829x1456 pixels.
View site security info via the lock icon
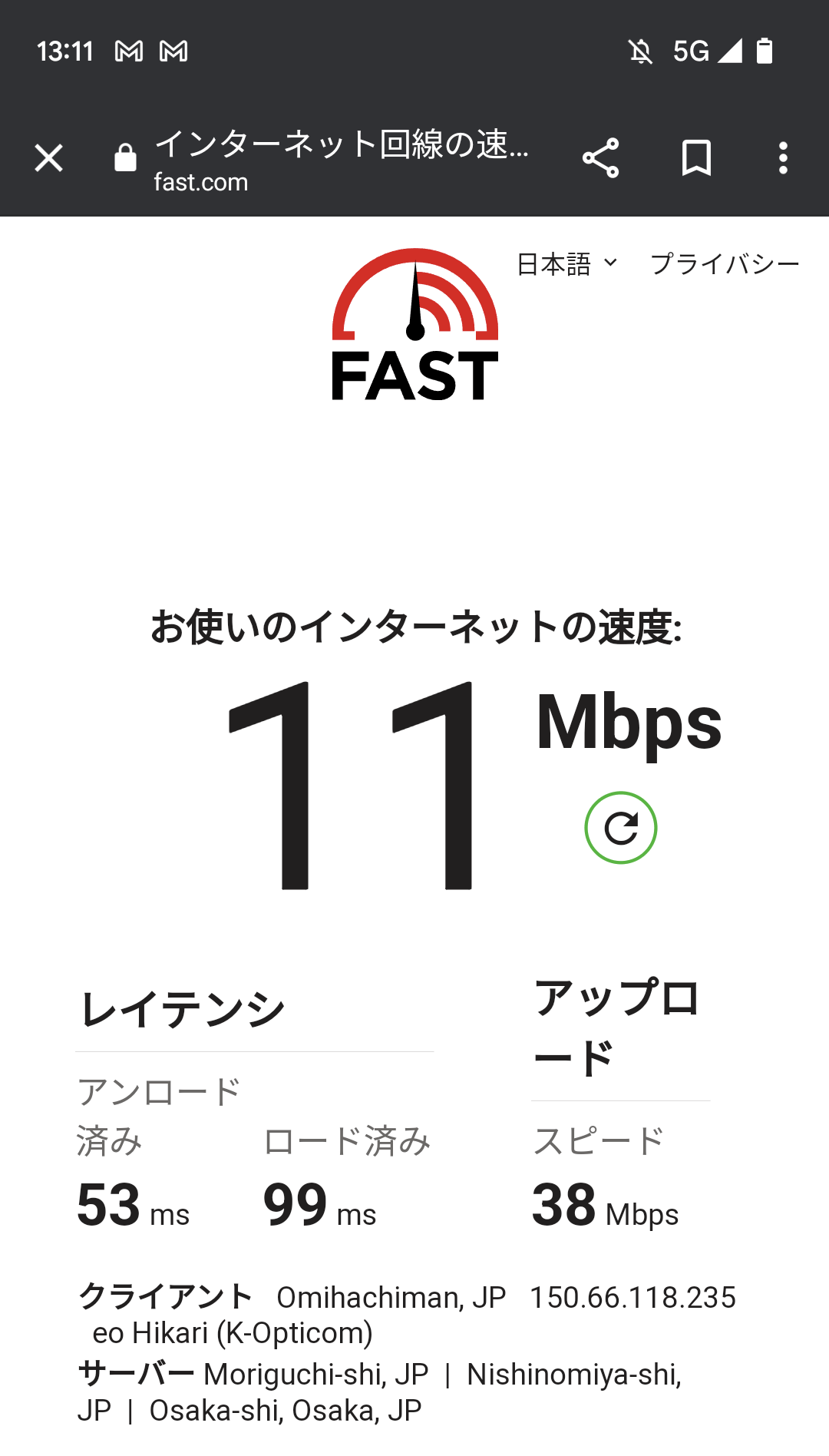(125, 157)
